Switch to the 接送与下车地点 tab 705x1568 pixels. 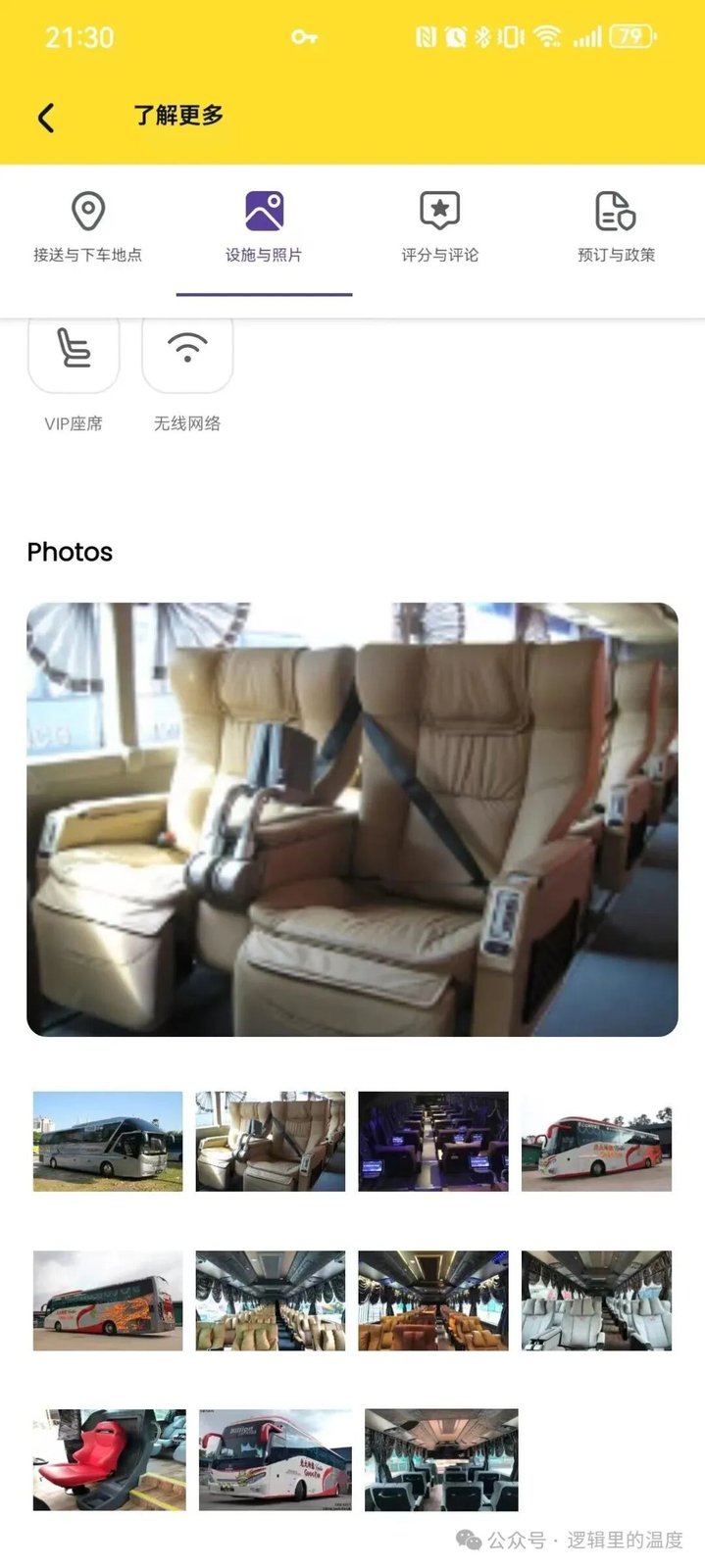88,228
